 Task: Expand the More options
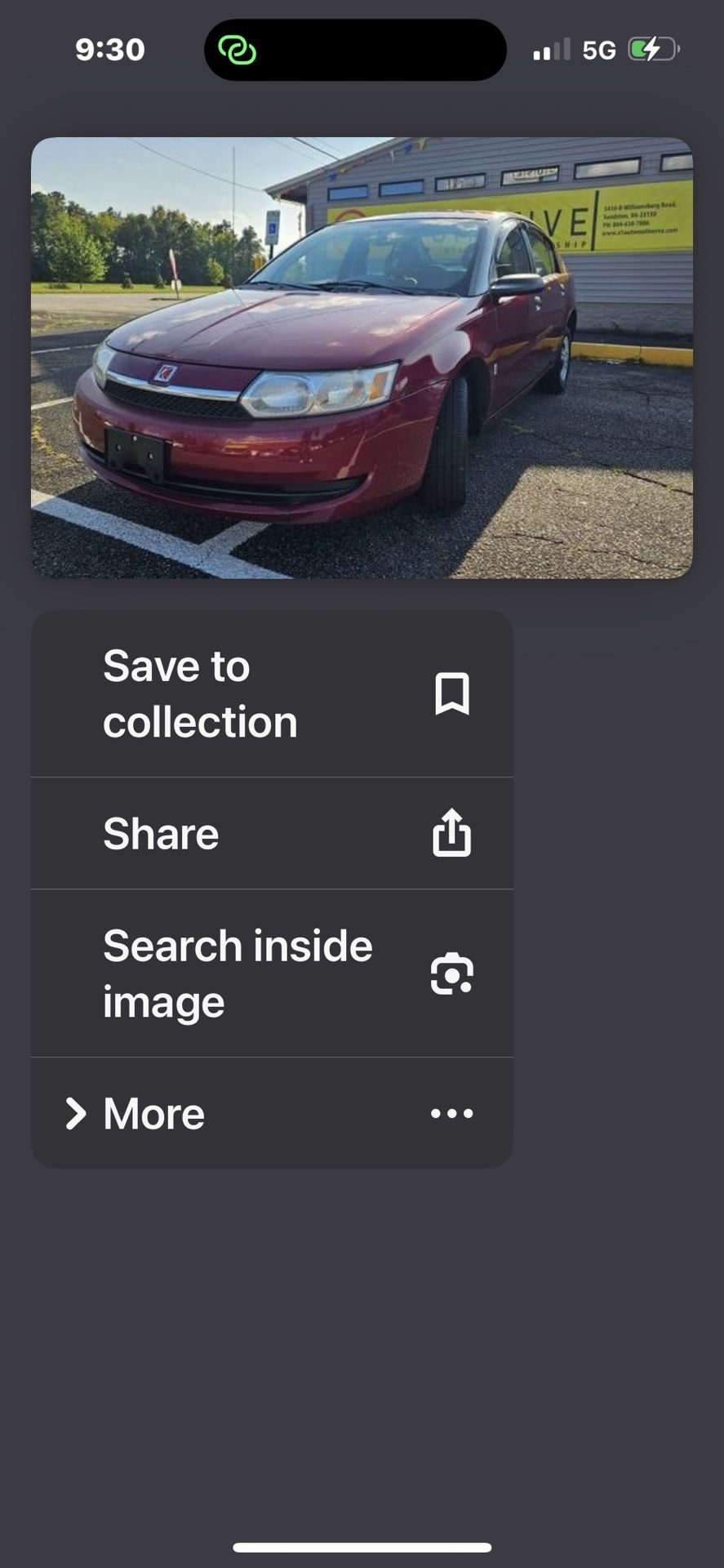(x=272, y=1113)
